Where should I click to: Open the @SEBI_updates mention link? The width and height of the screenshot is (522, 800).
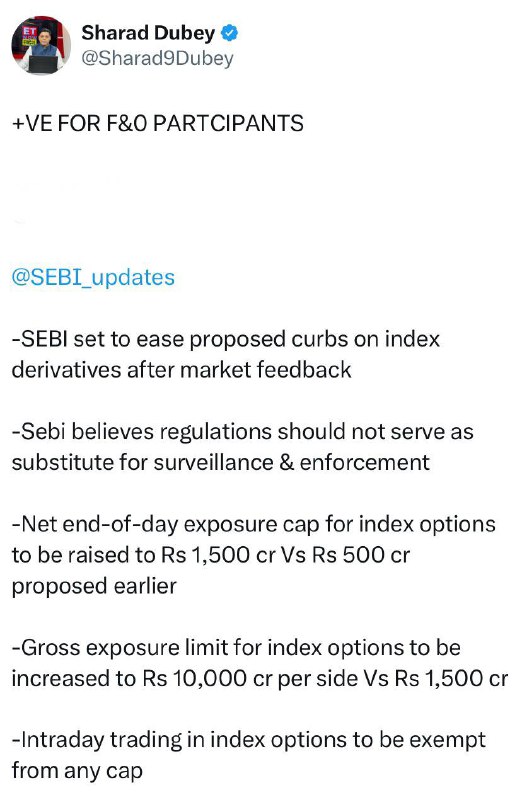click(x=93, y=278)
